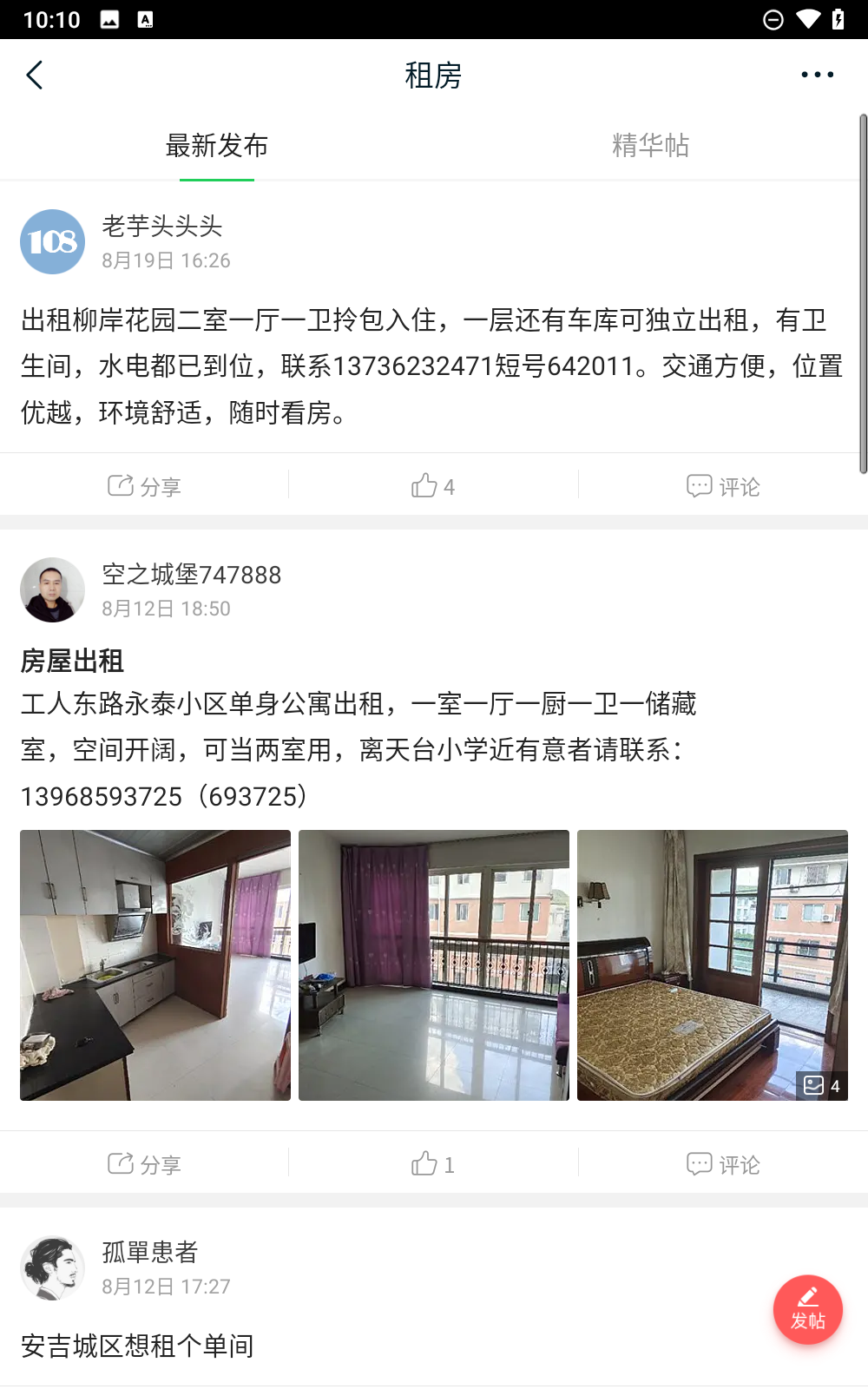868x1389 pixels.
Task: Open 老芋头头头's profile avatar
Action: (52, 241)
